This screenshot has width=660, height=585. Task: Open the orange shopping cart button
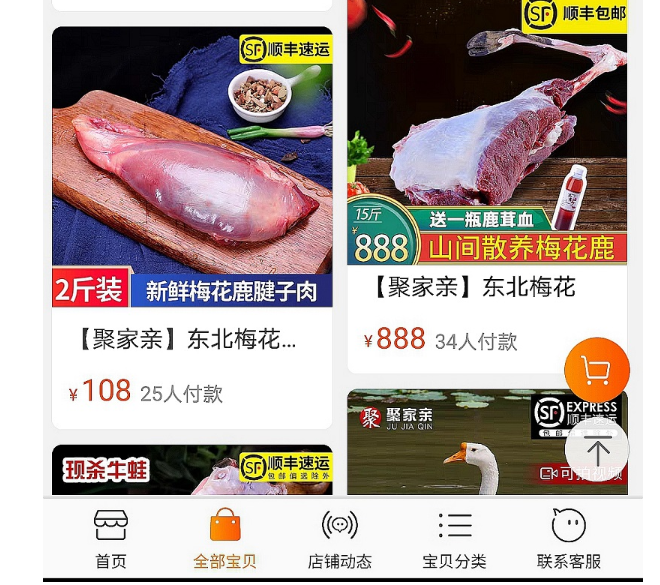tap(597, 371)
